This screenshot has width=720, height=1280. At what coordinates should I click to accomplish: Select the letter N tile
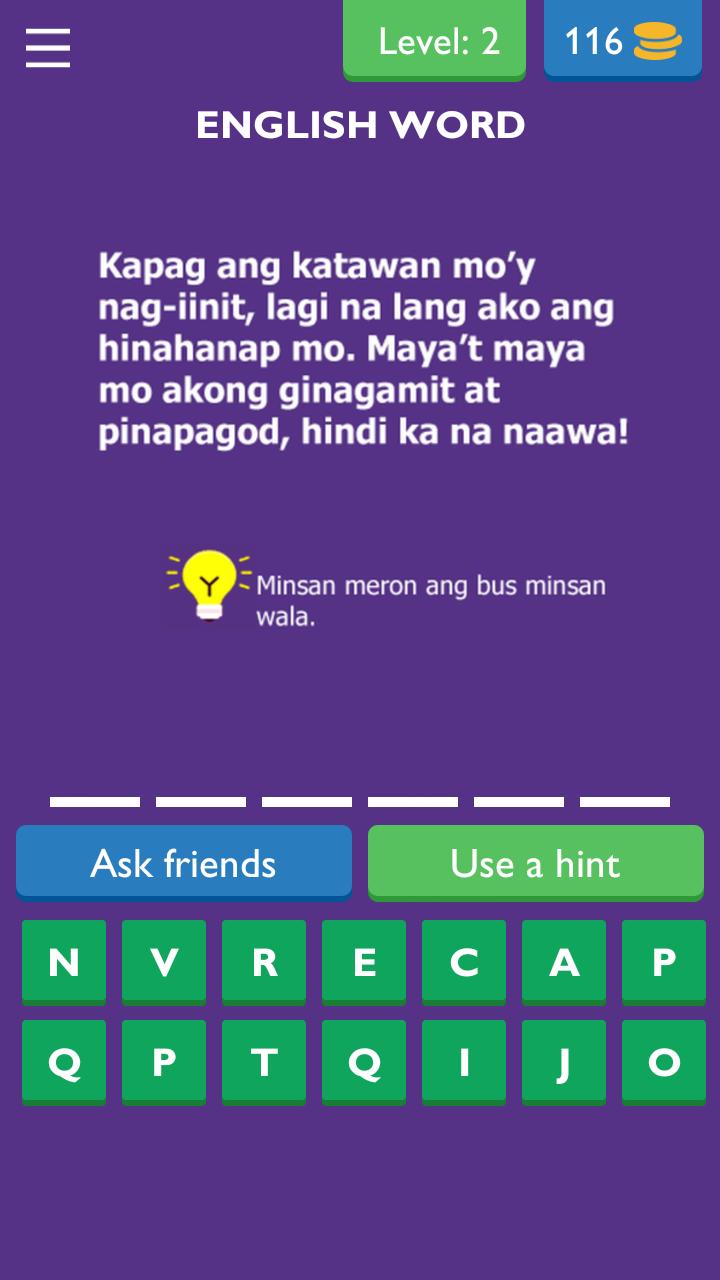(64, 961)
